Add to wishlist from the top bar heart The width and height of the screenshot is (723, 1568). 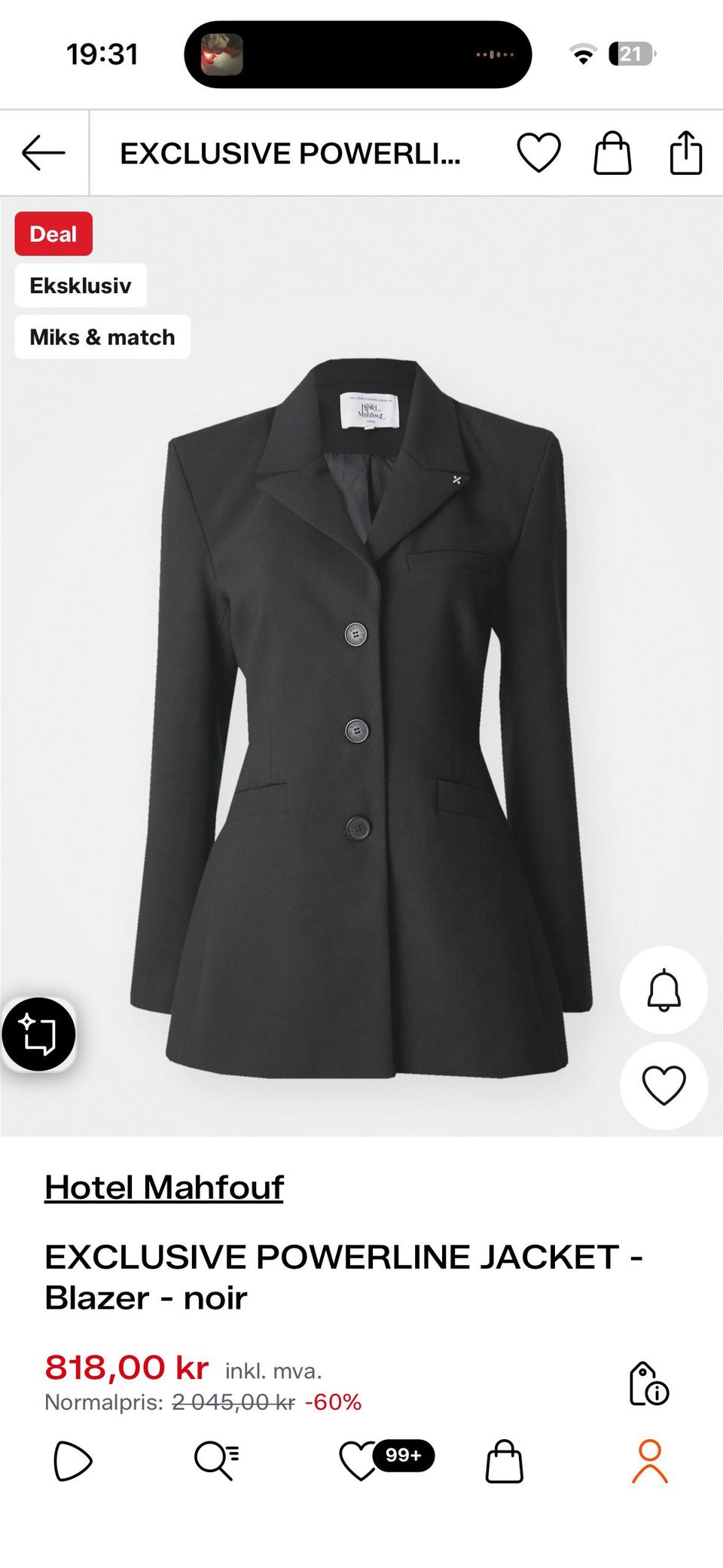[538, 153]
